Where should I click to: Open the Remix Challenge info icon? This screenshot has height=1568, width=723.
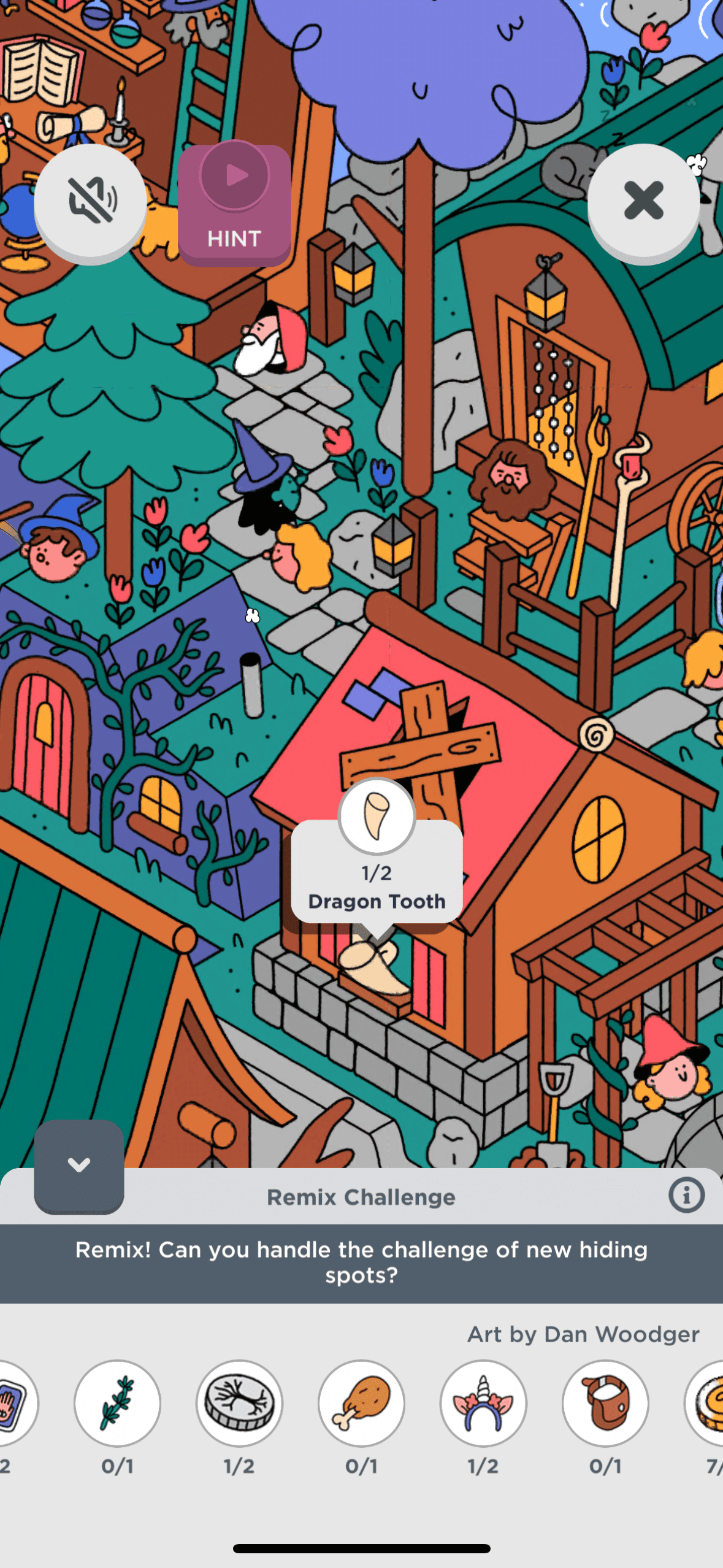[686, 1195]
